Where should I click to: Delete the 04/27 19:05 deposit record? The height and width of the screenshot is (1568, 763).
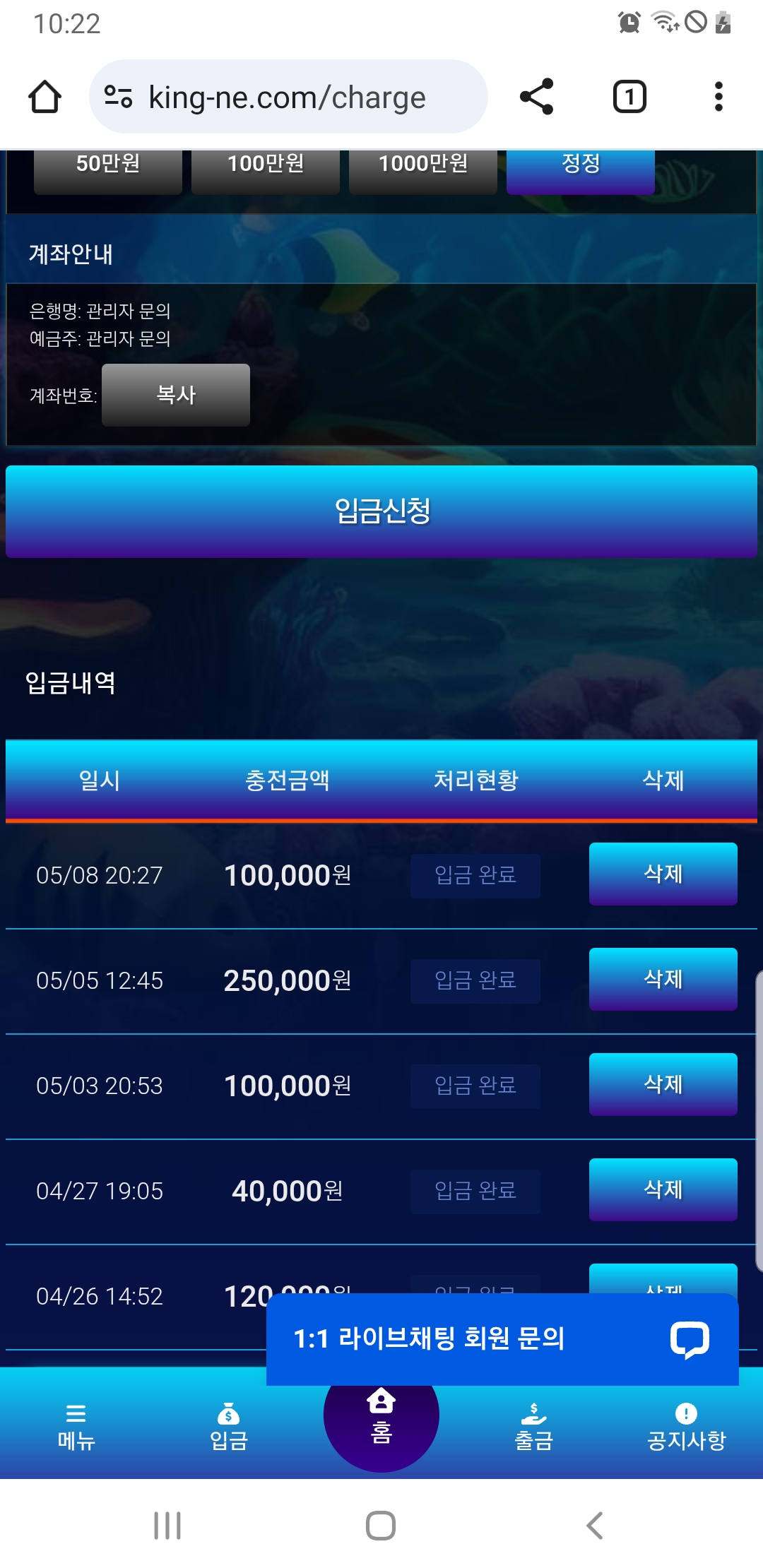663,1189
